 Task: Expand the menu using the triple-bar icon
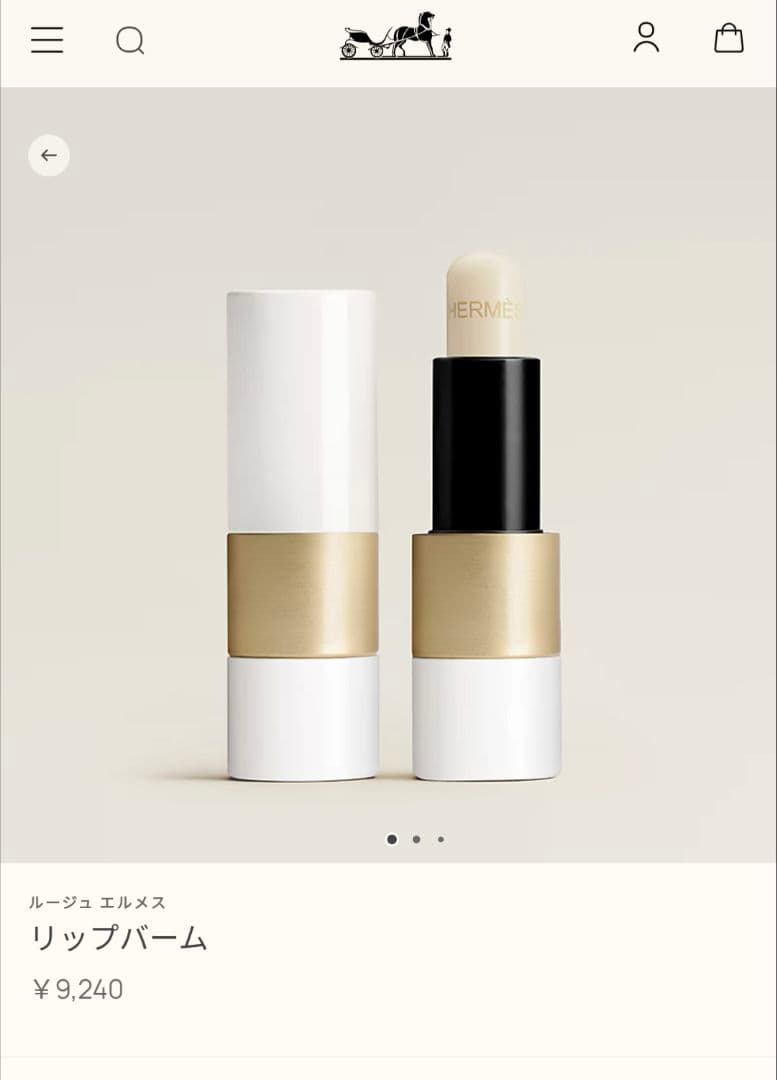pos(46,40)
